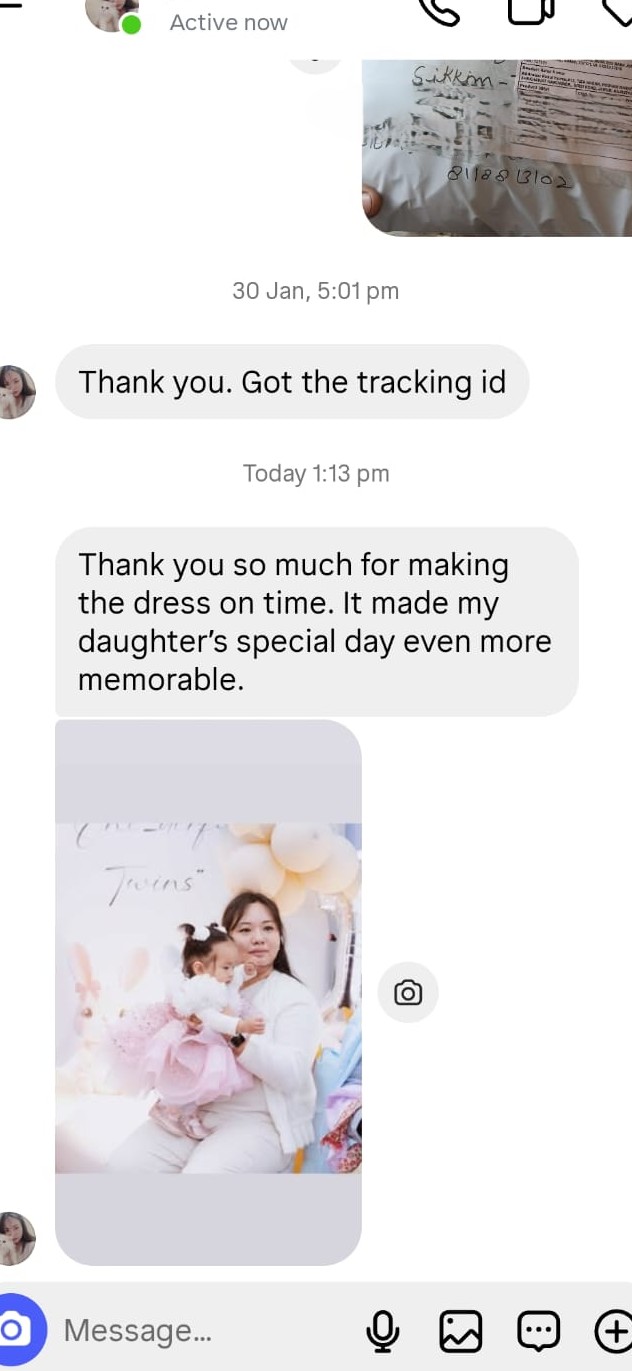View the birthday photo with pink dress
The image size is (632, 1371).
(x=208, y=996)
